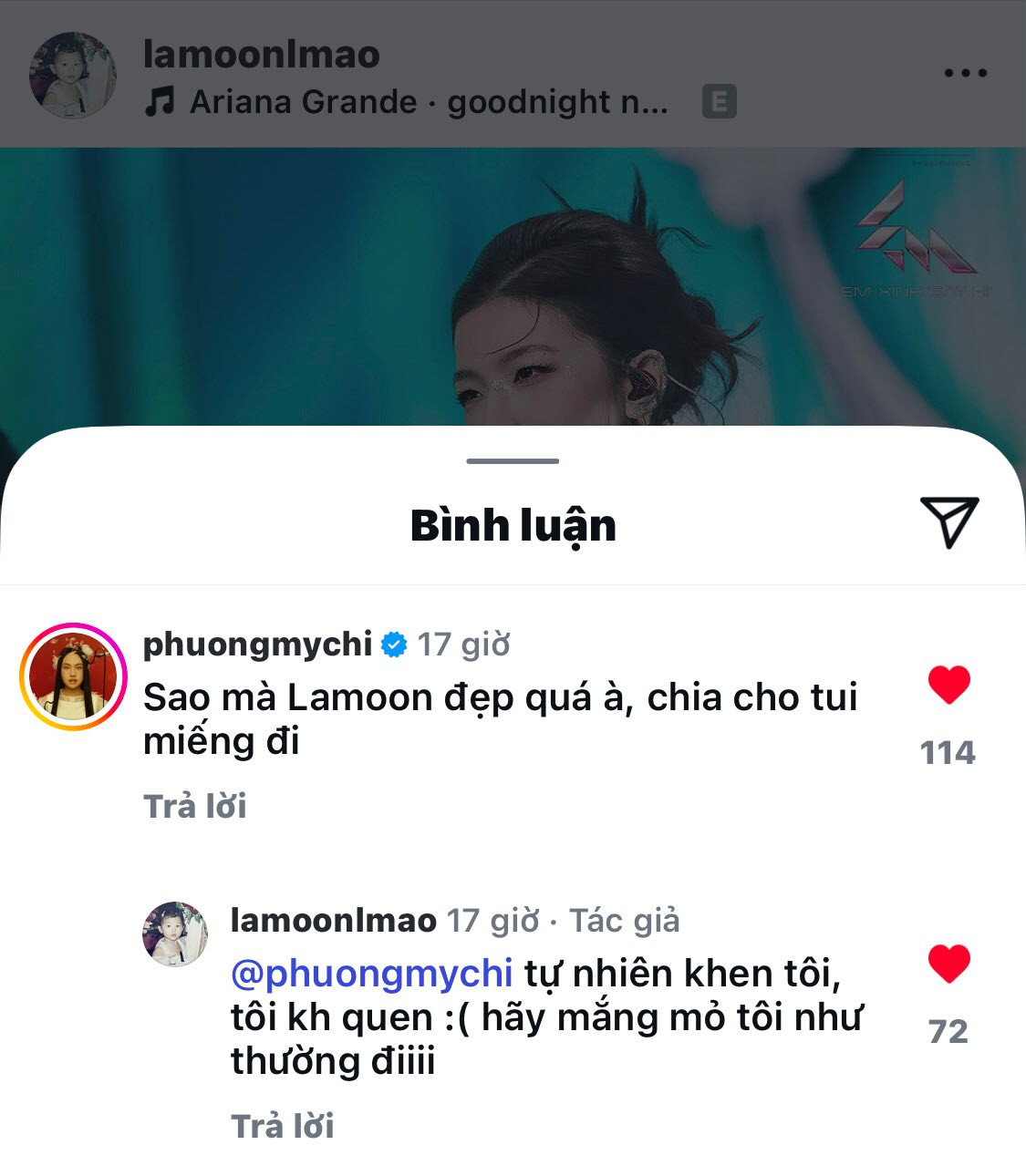Open the @phuongmychi mention link

372,974
